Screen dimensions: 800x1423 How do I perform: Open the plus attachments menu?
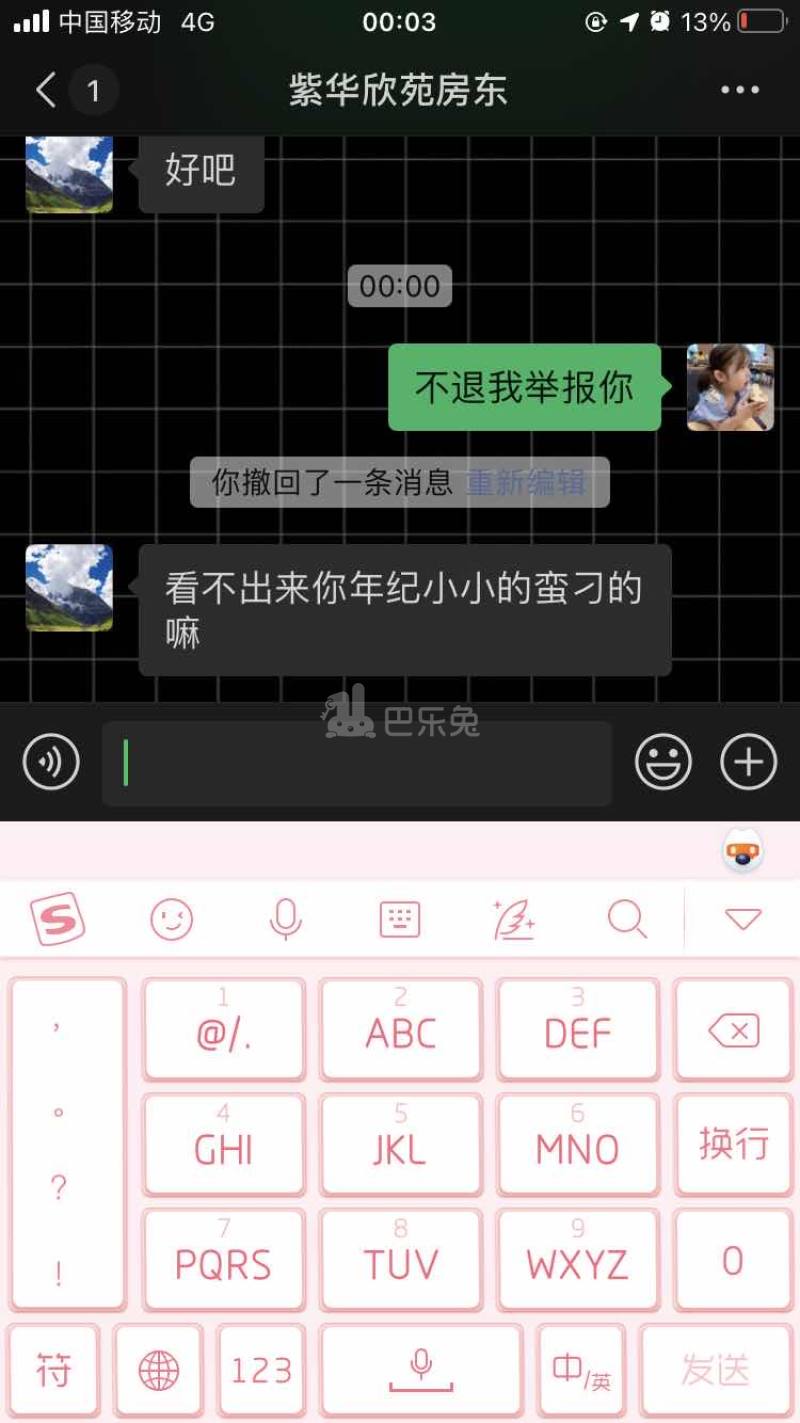pos(748,762)
